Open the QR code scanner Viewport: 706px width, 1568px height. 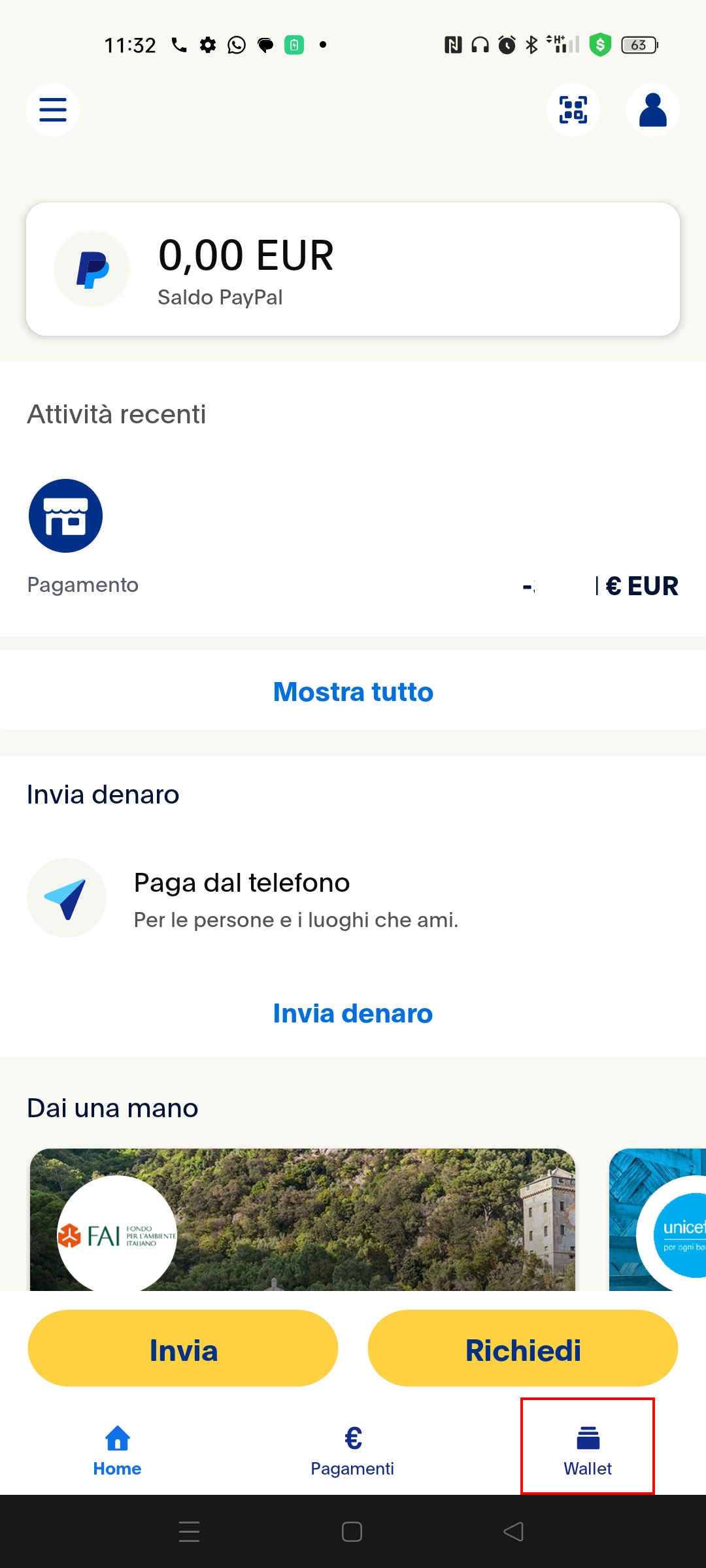pos(573,110)
